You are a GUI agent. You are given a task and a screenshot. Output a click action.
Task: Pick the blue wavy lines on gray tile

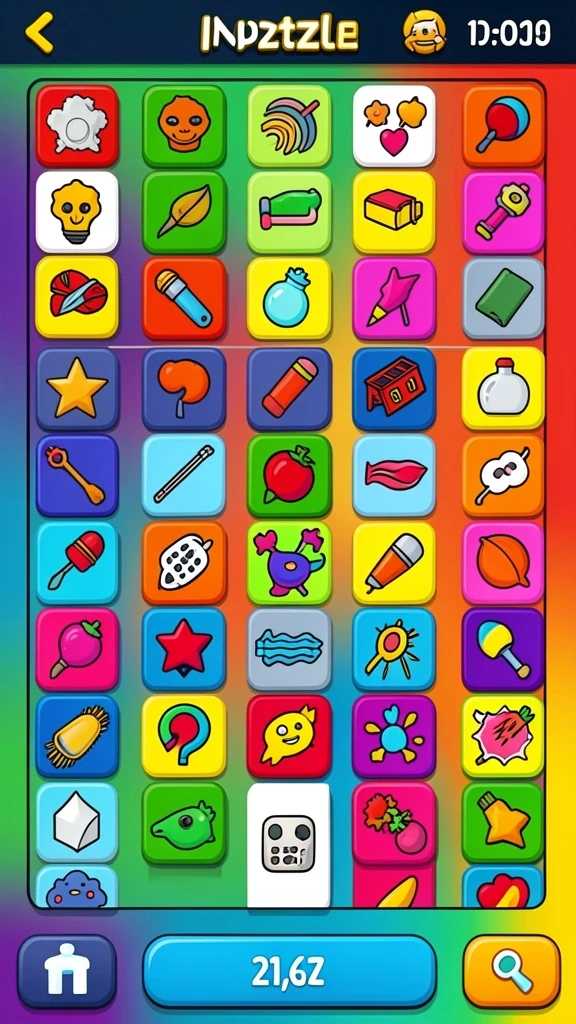[289, 649]
